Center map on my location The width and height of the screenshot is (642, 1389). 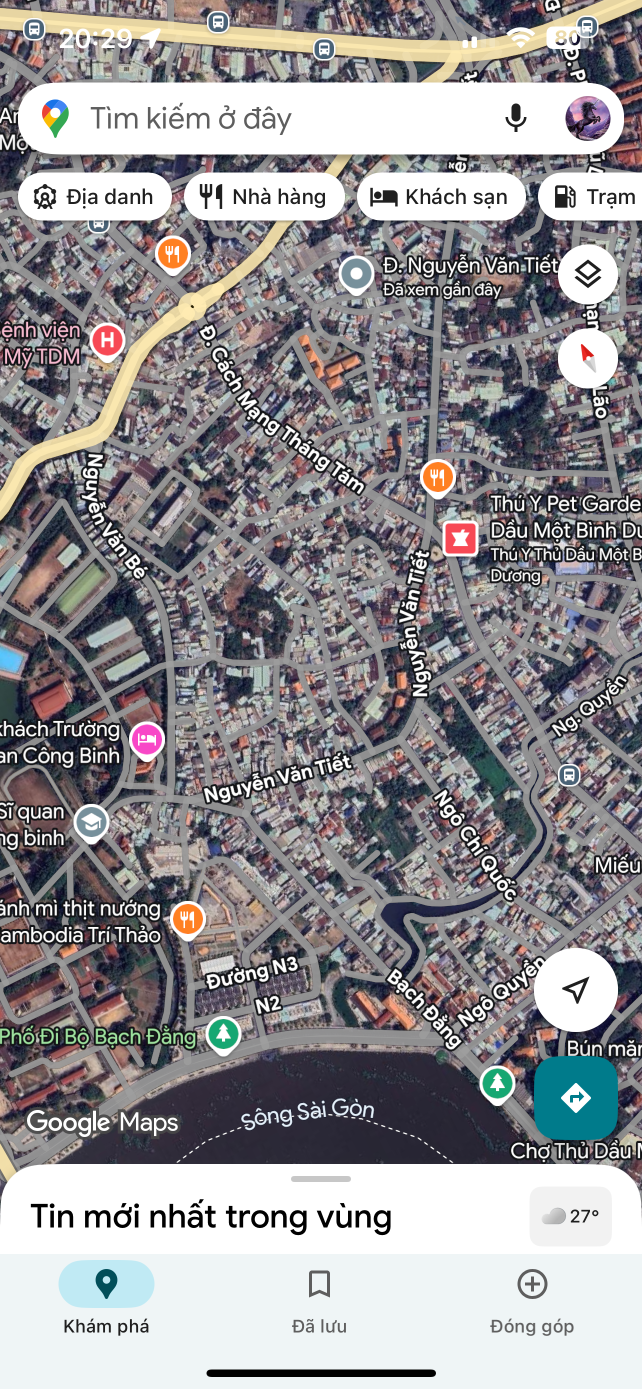pyautogui.click(x=576, y=990)
